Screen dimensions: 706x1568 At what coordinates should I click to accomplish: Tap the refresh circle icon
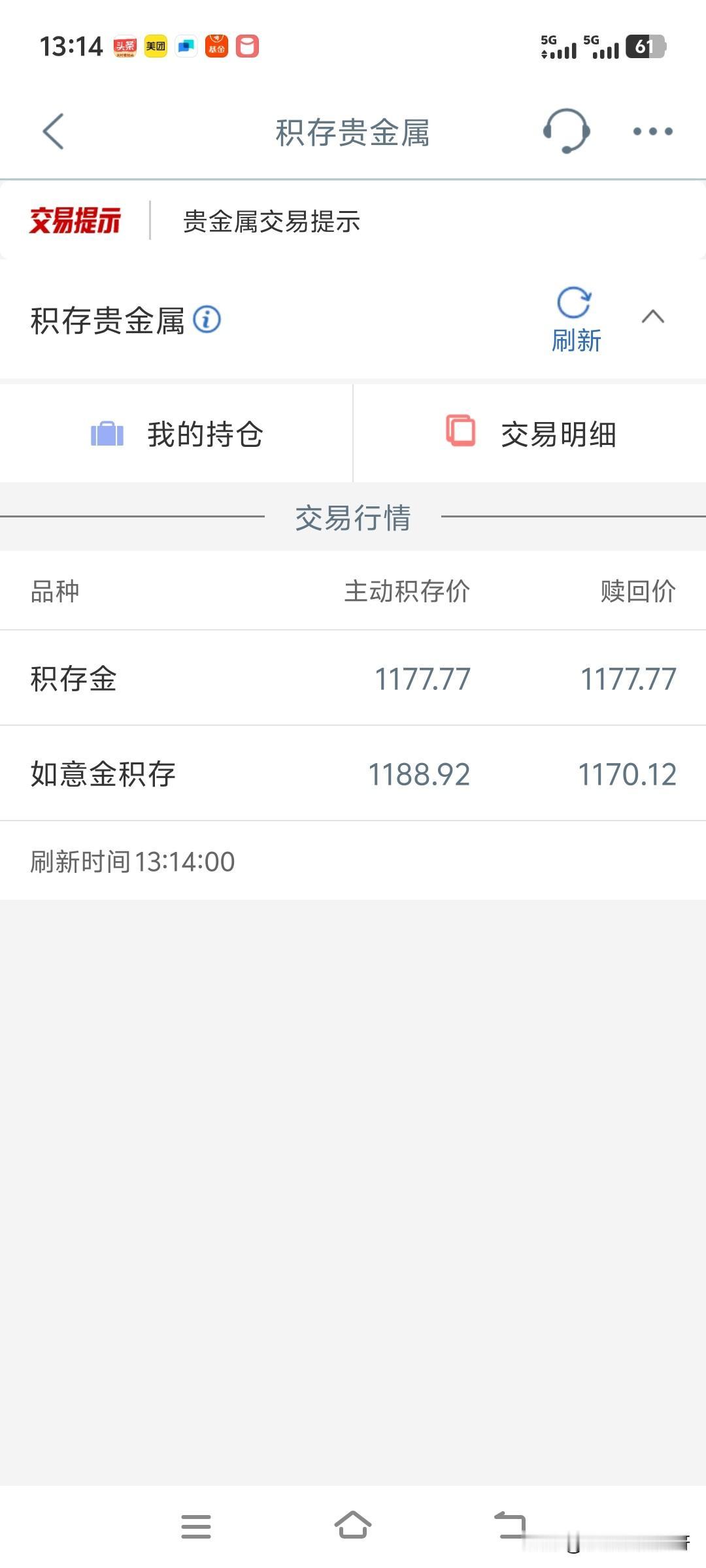(x=573, y=302)
